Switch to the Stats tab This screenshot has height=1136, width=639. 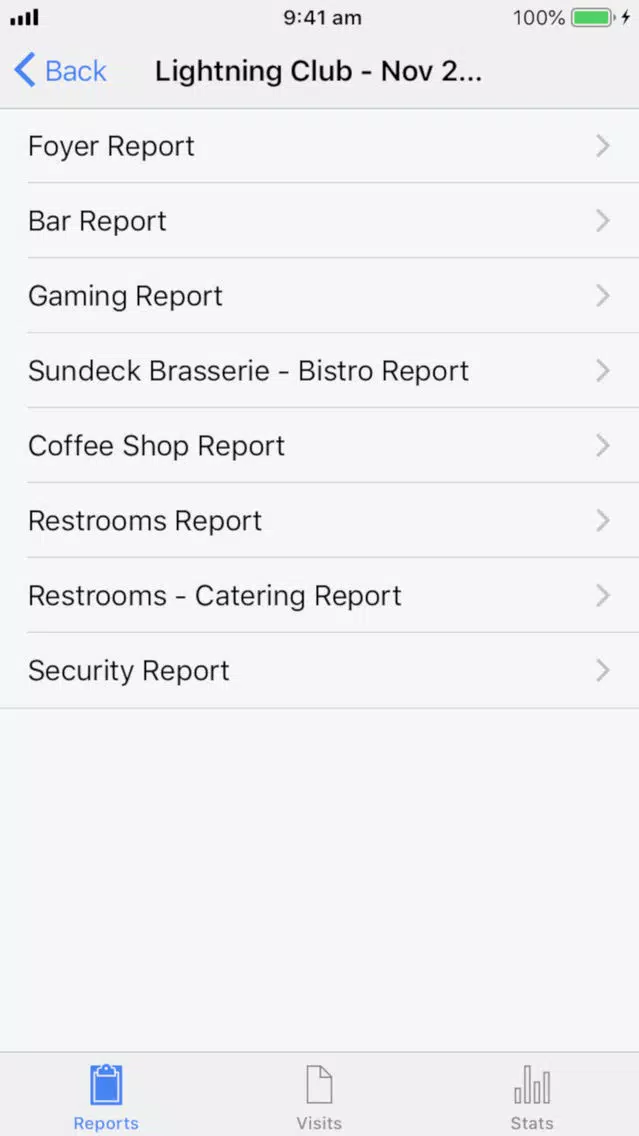click(532, 1096)
